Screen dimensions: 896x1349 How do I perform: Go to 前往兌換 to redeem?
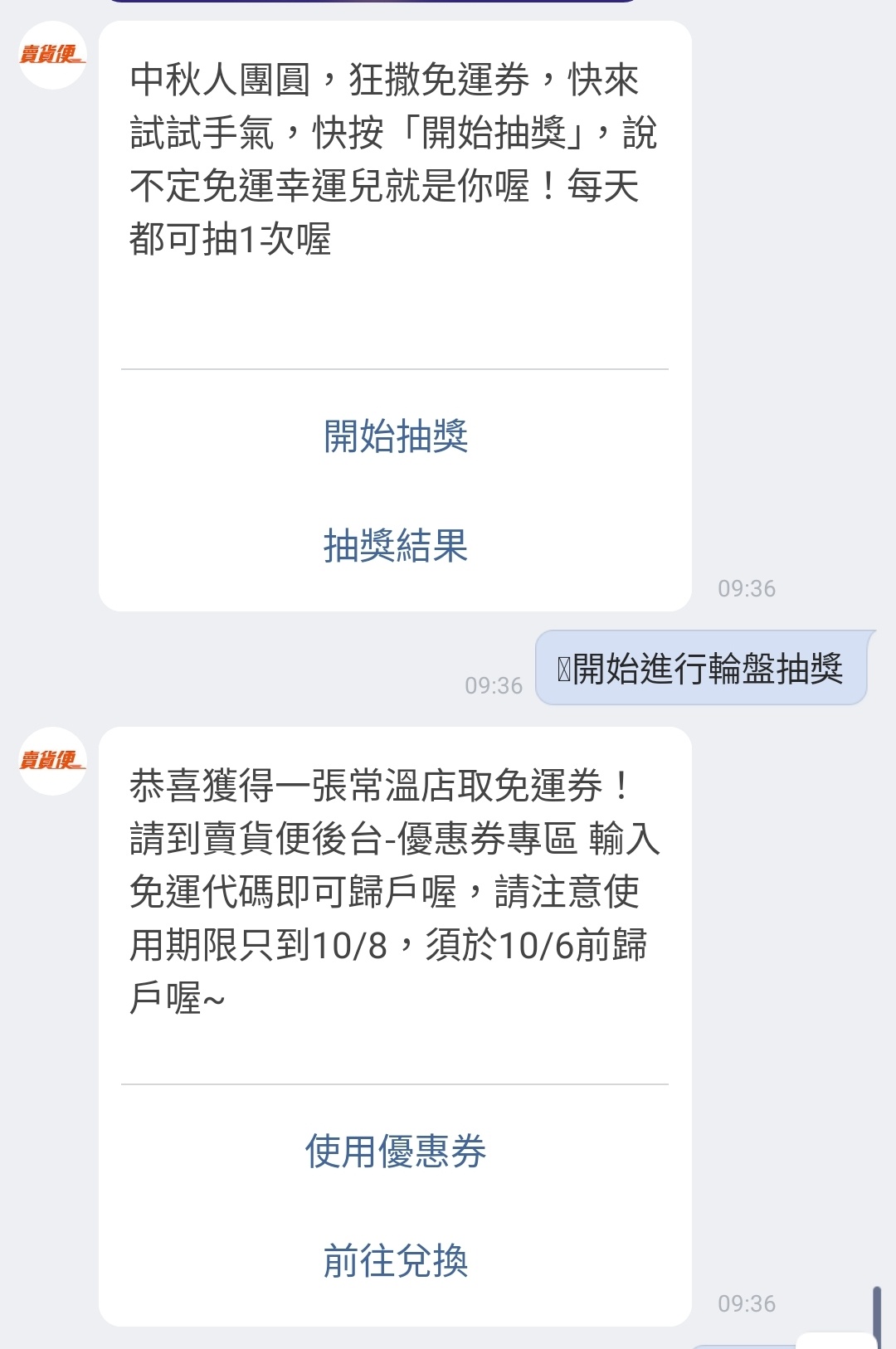396,1261
